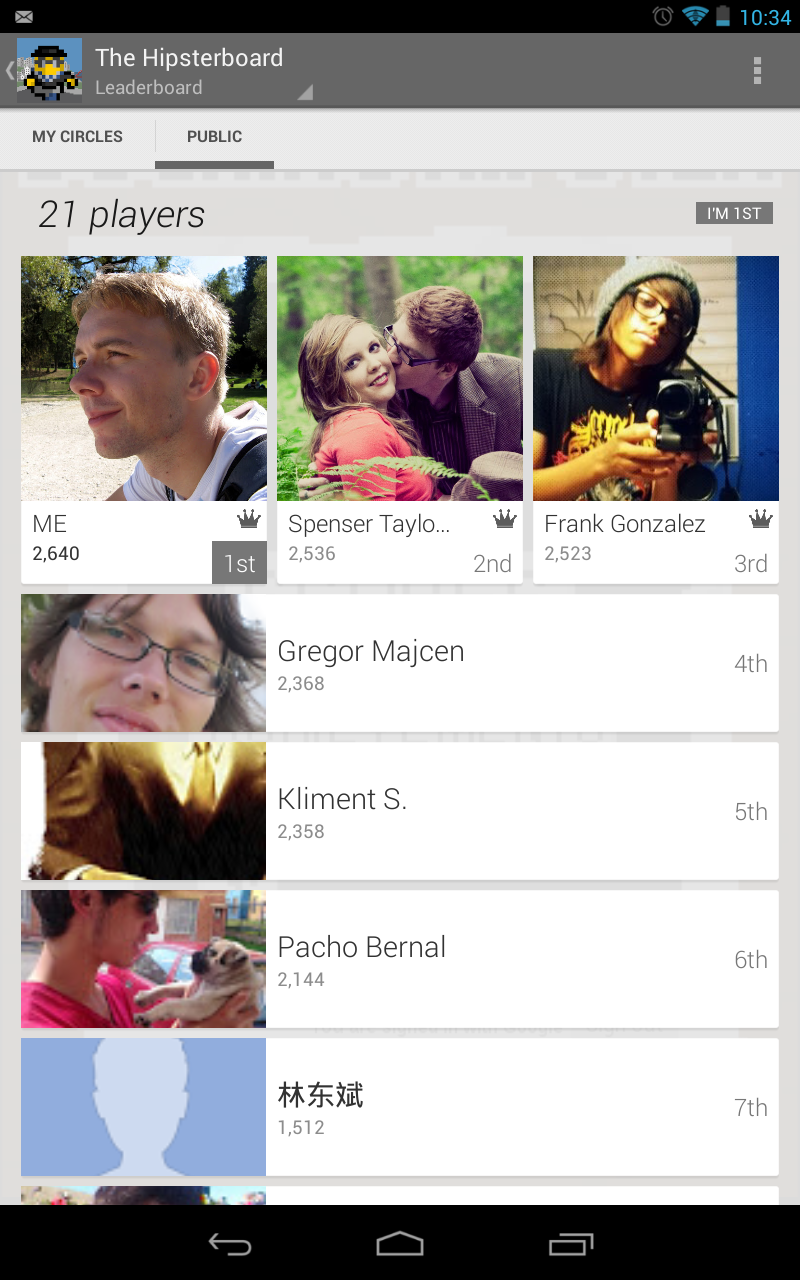Viewport: 800px width, 1280px height.
Task: Switch to the My Circles tab
Action: (x=77, y=137)
